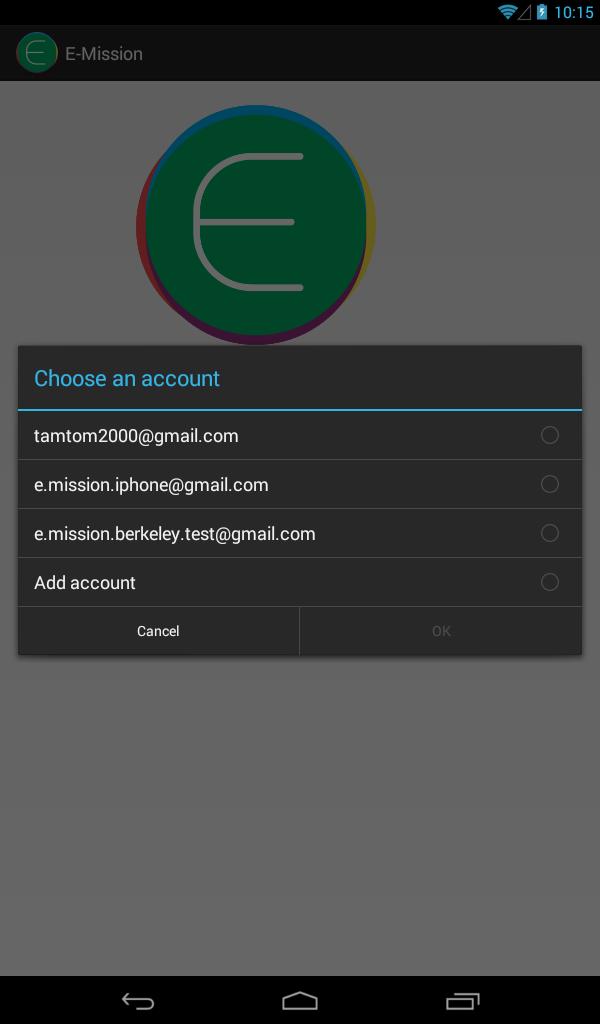Viewport: 600px width, 1024px height.
Task: Select the tamtom2000@gmail.com account
Action: (x=299, y=436)
